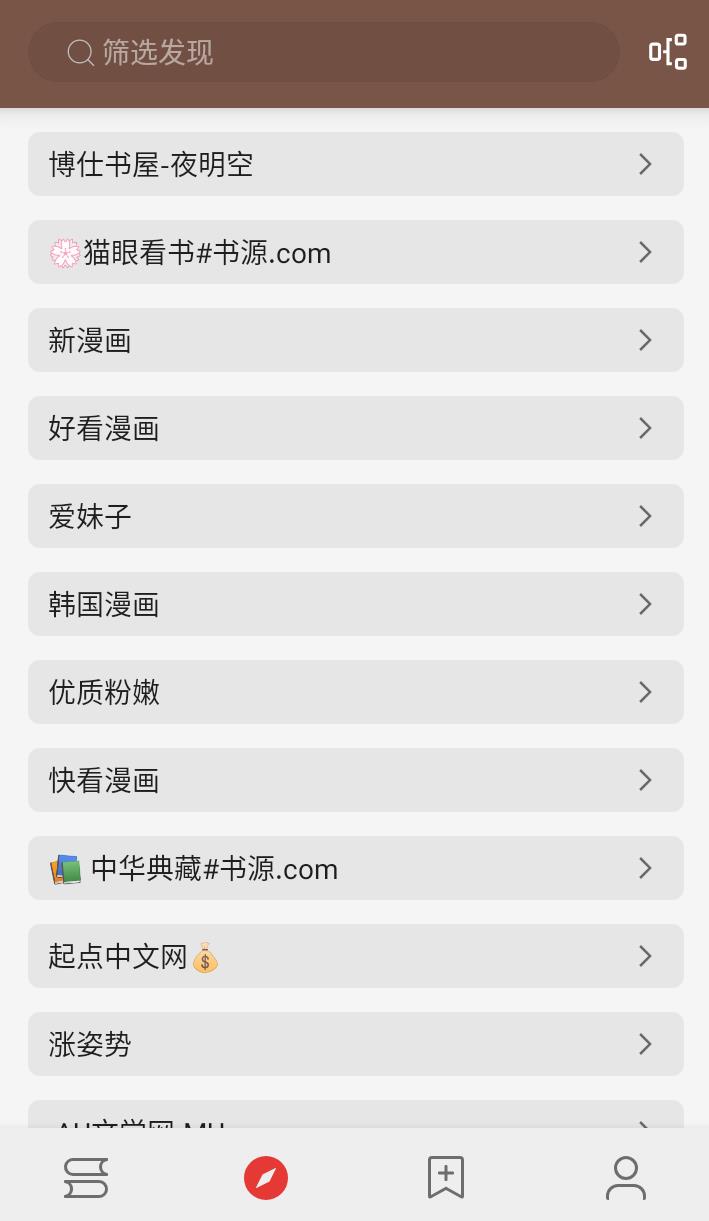Tap the 筛选发现 search field
This screenshot has width=709, height=1221.
[x=323, y=52]
